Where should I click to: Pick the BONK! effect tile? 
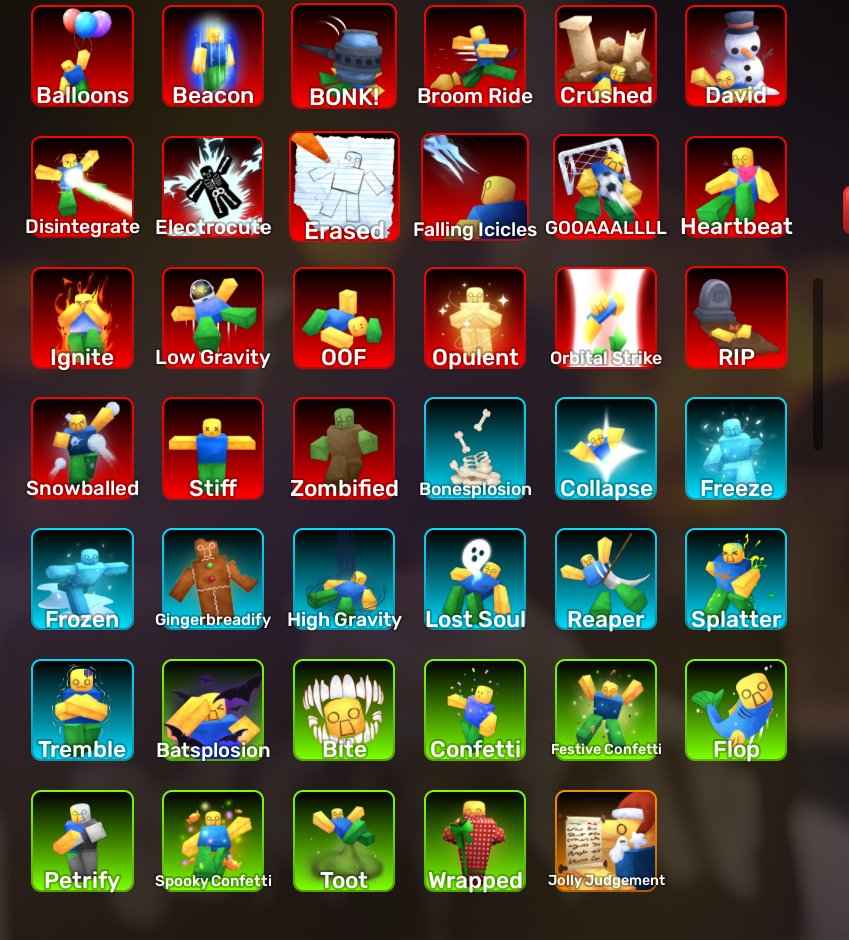[344, 55]
